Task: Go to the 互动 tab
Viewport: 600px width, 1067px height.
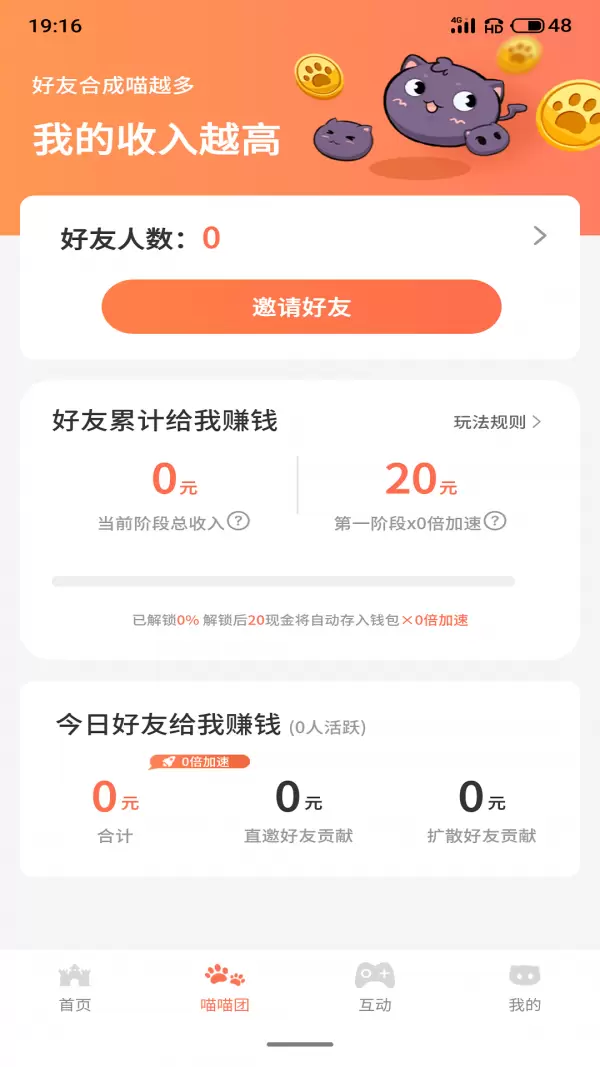Action: (x=375, y=987)
